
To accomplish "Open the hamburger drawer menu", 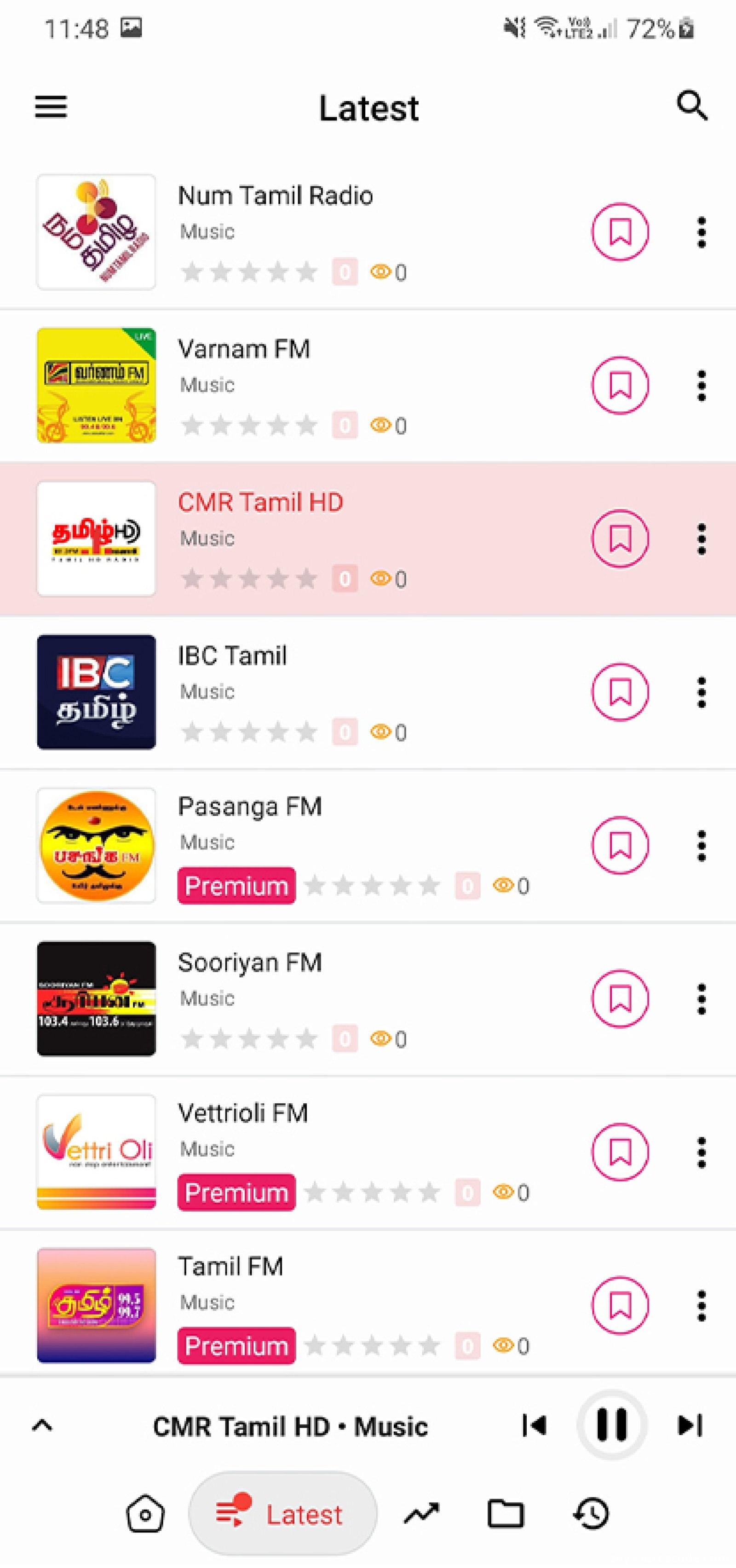I will [51, 107].
